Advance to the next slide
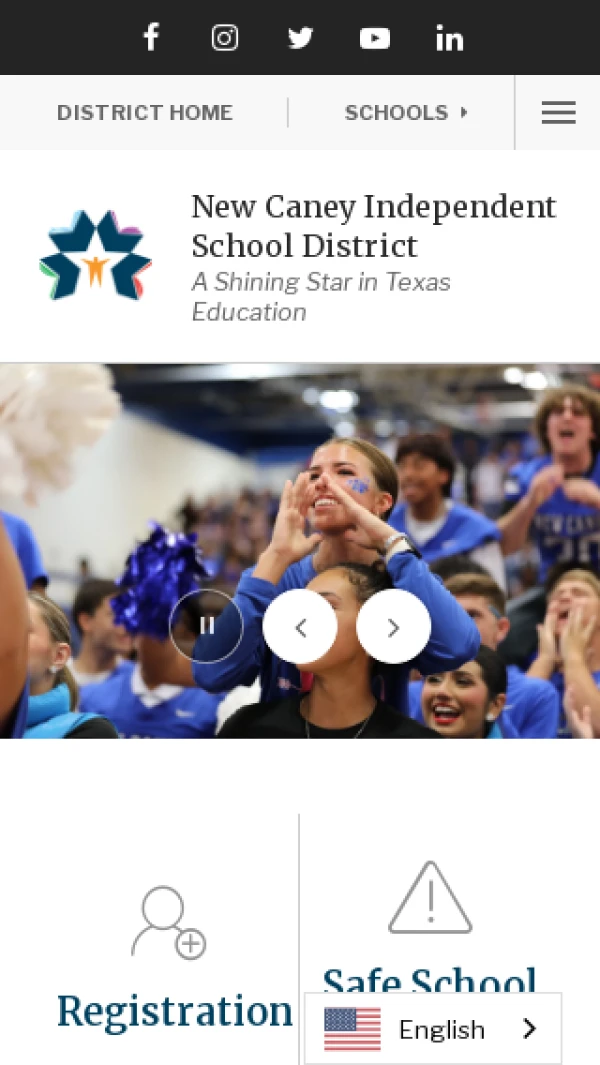600x1065 pixels. [x=393, y=627]
